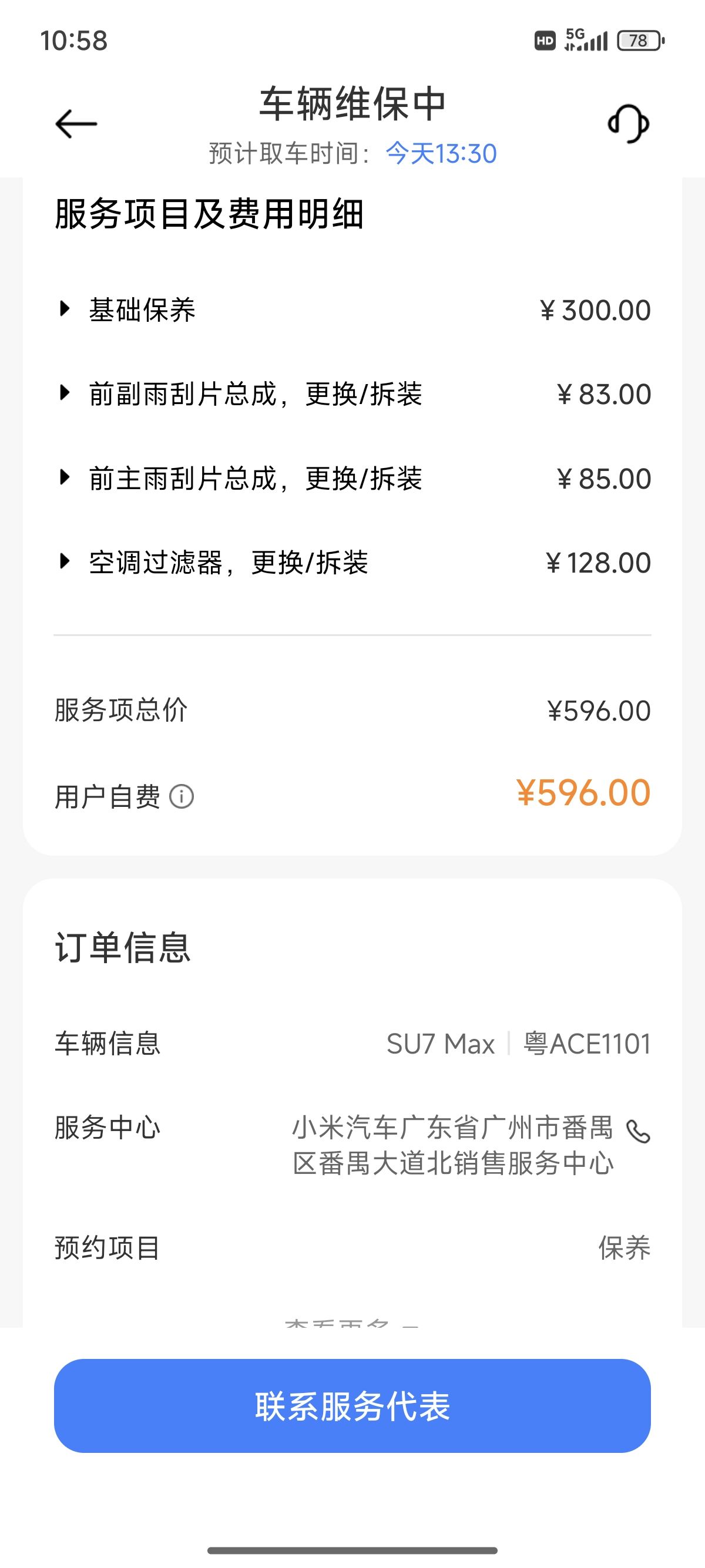Viewport: 705px width, 1568px height.
Task: Open the info icon beside 用户自费
Action: (x=182, y=796)
